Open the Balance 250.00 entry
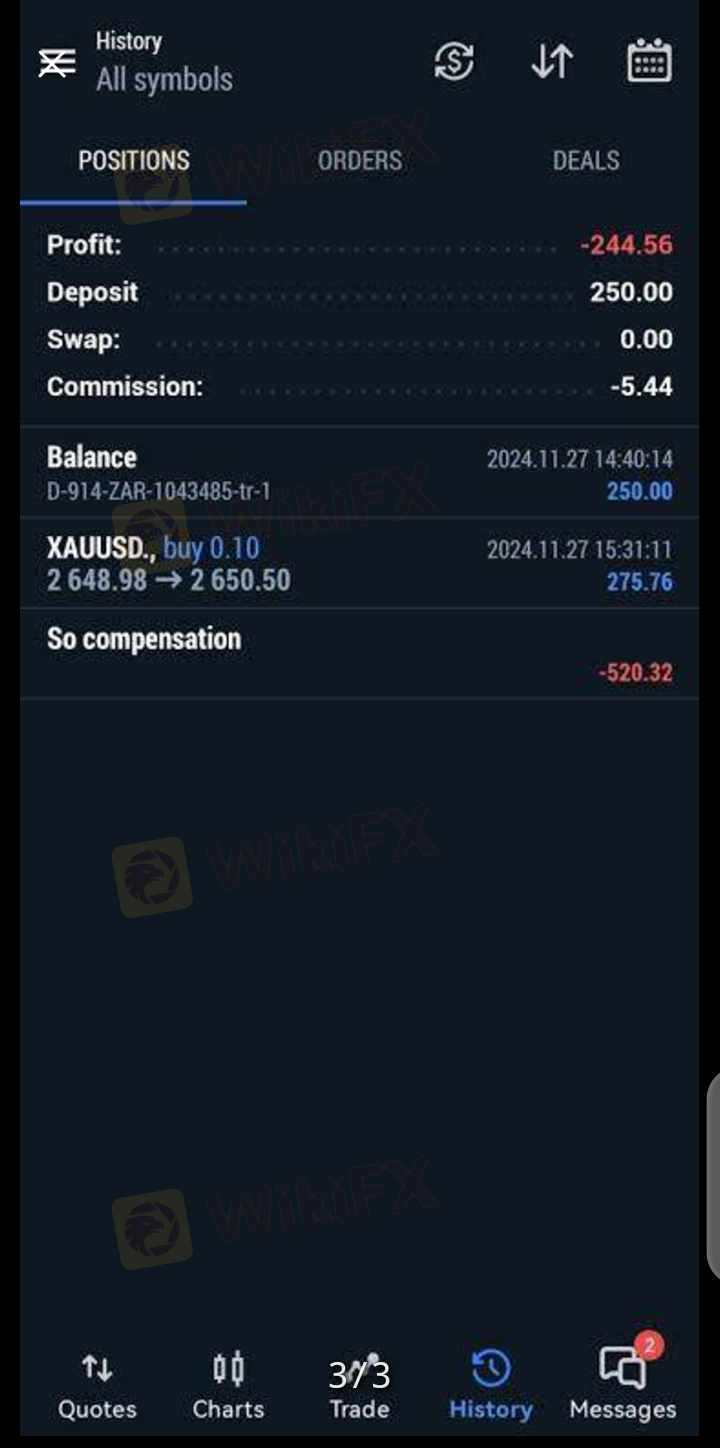Viewport: 720px width, 1448px height. point(359,473)
